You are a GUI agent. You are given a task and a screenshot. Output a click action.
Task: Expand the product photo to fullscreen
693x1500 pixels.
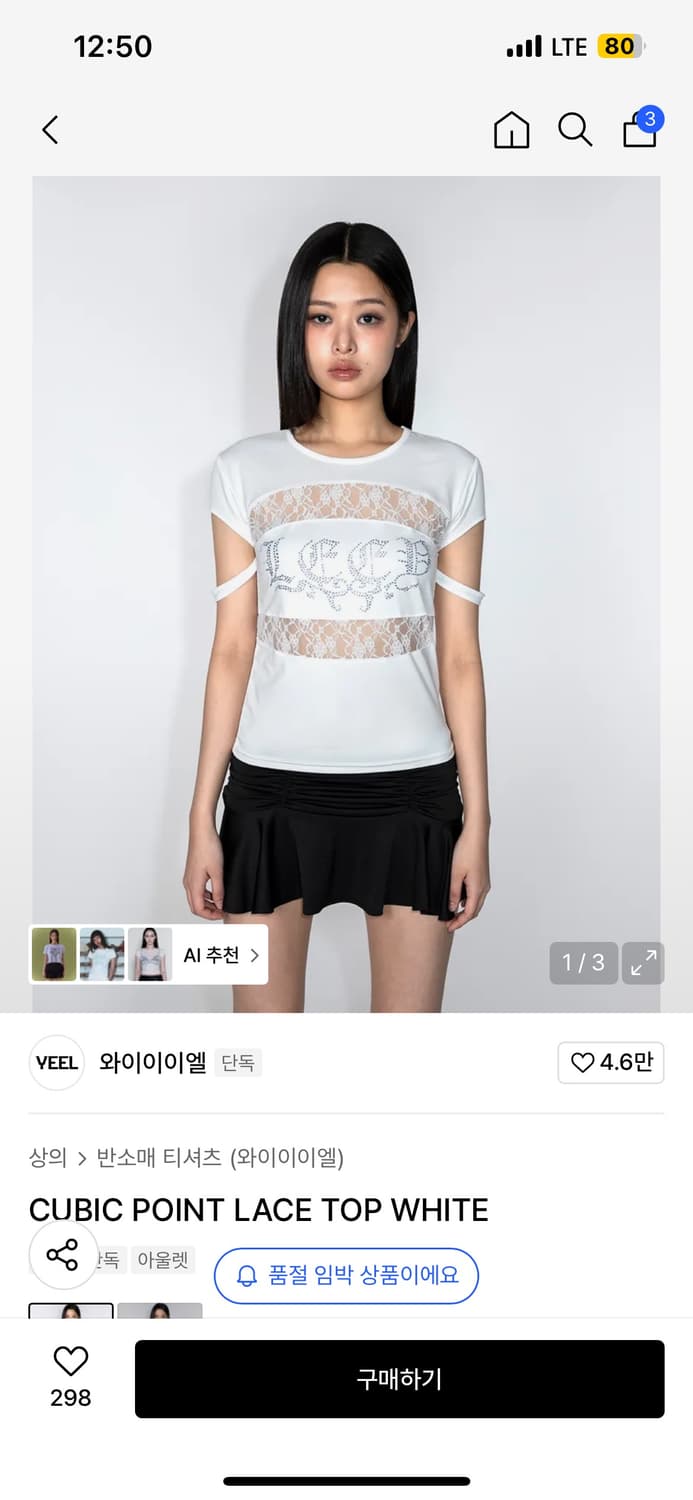643,963
